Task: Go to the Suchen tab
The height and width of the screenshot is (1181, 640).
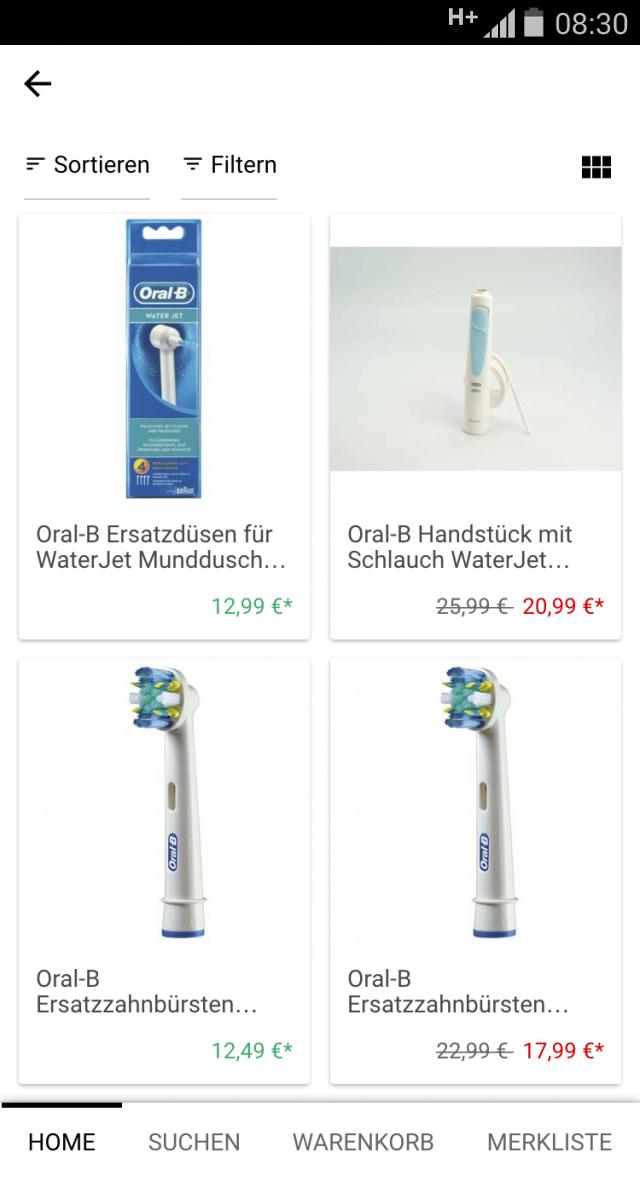Action: pos(194,1142)
